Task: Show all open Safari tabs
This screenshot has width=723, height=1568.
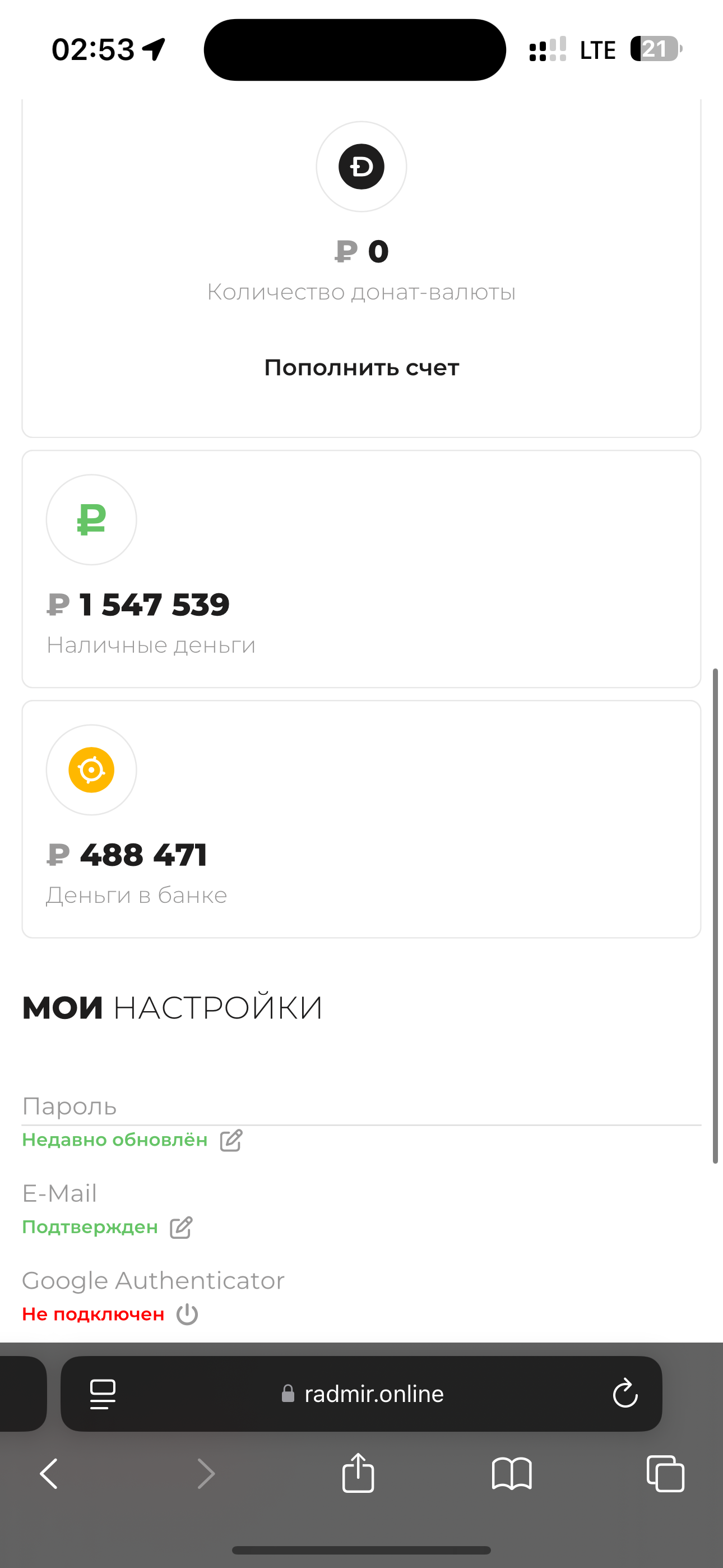Action: (x=665, y=1474)
